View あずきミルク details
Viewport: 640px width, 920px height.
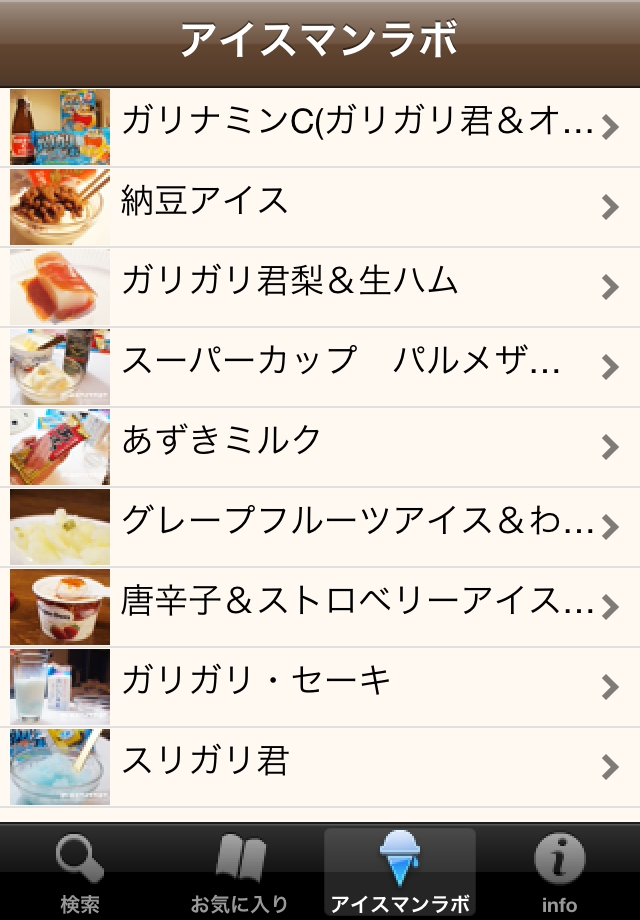tap(320, 446)
